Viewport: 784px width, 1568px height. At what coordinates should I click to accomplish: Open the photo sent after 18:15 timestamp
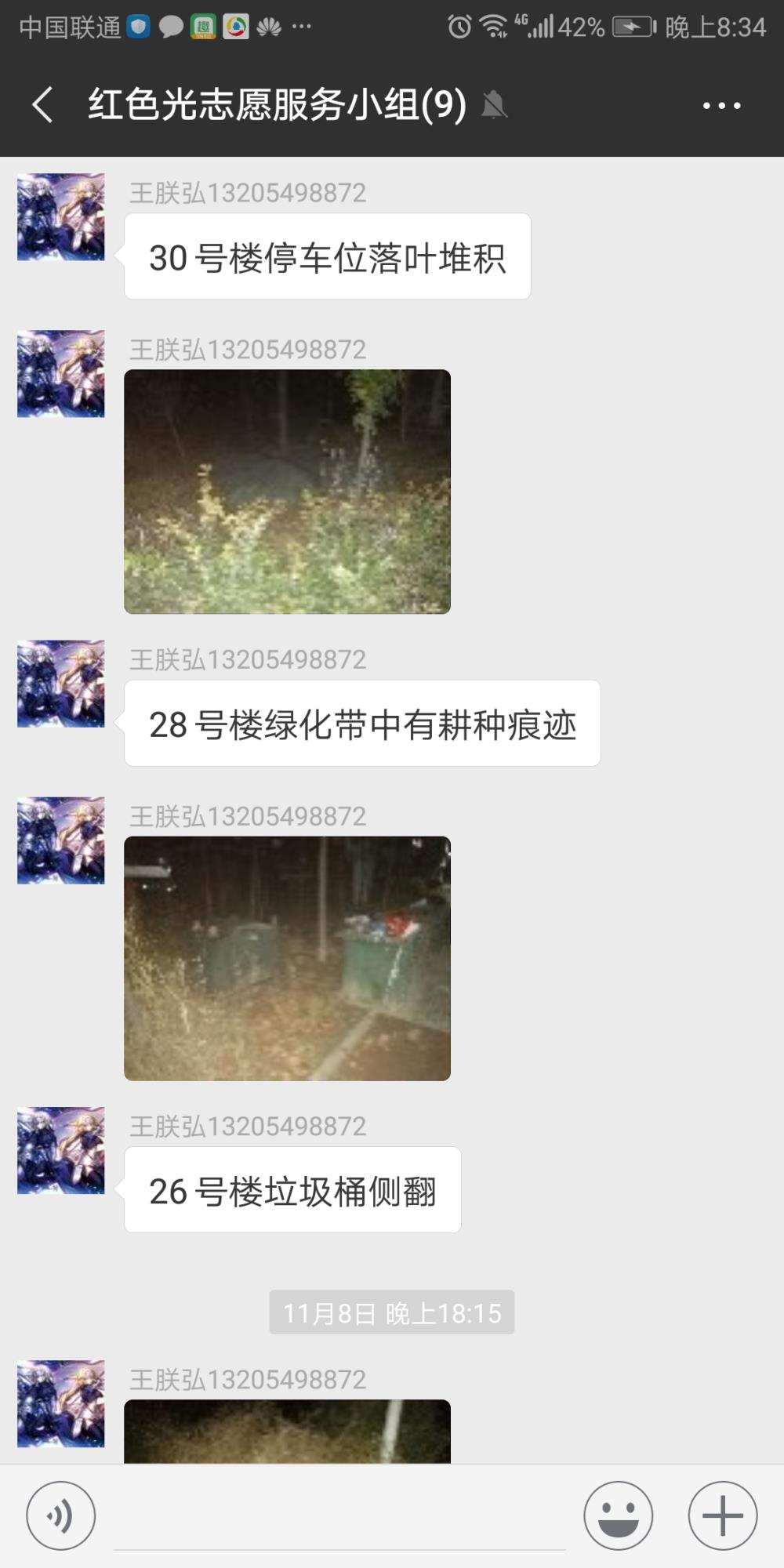[x=287, y=1432]
